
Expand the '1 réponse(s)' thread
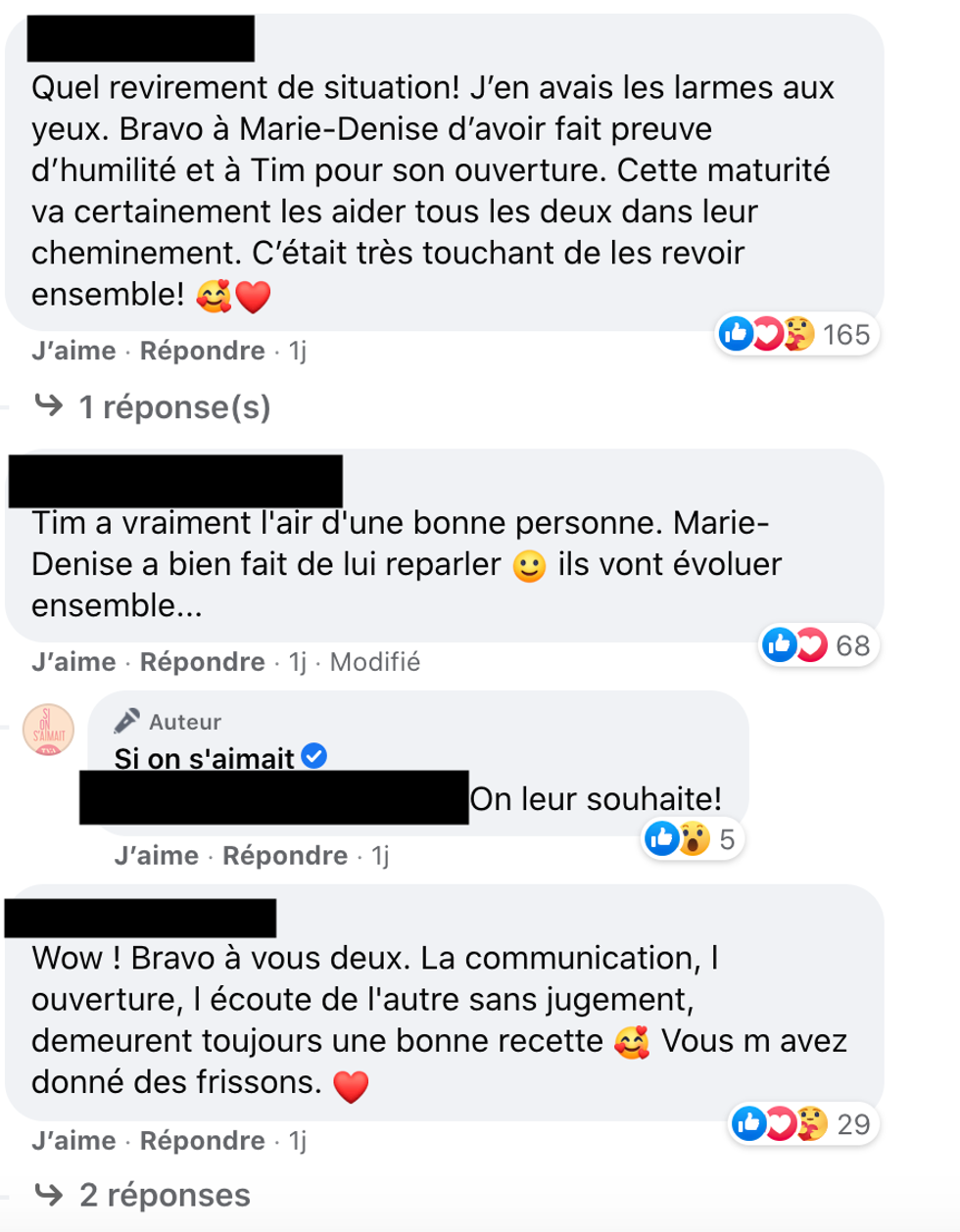click(173, 407)
